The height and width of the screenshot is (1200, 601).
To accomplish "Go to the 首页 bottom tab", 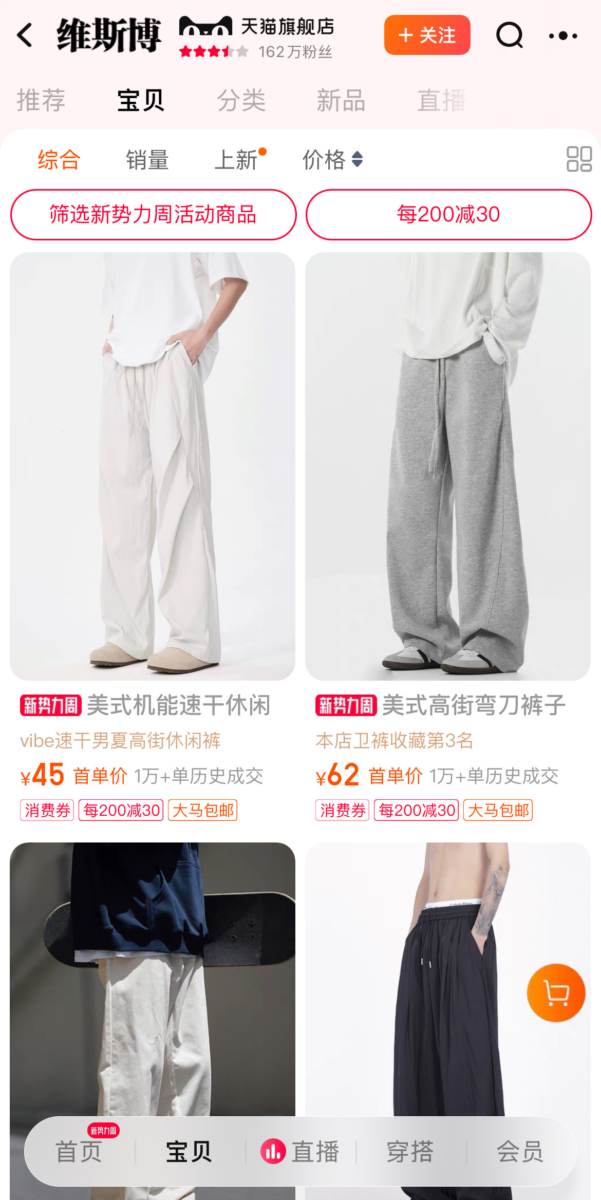I will coord(79,1151).
